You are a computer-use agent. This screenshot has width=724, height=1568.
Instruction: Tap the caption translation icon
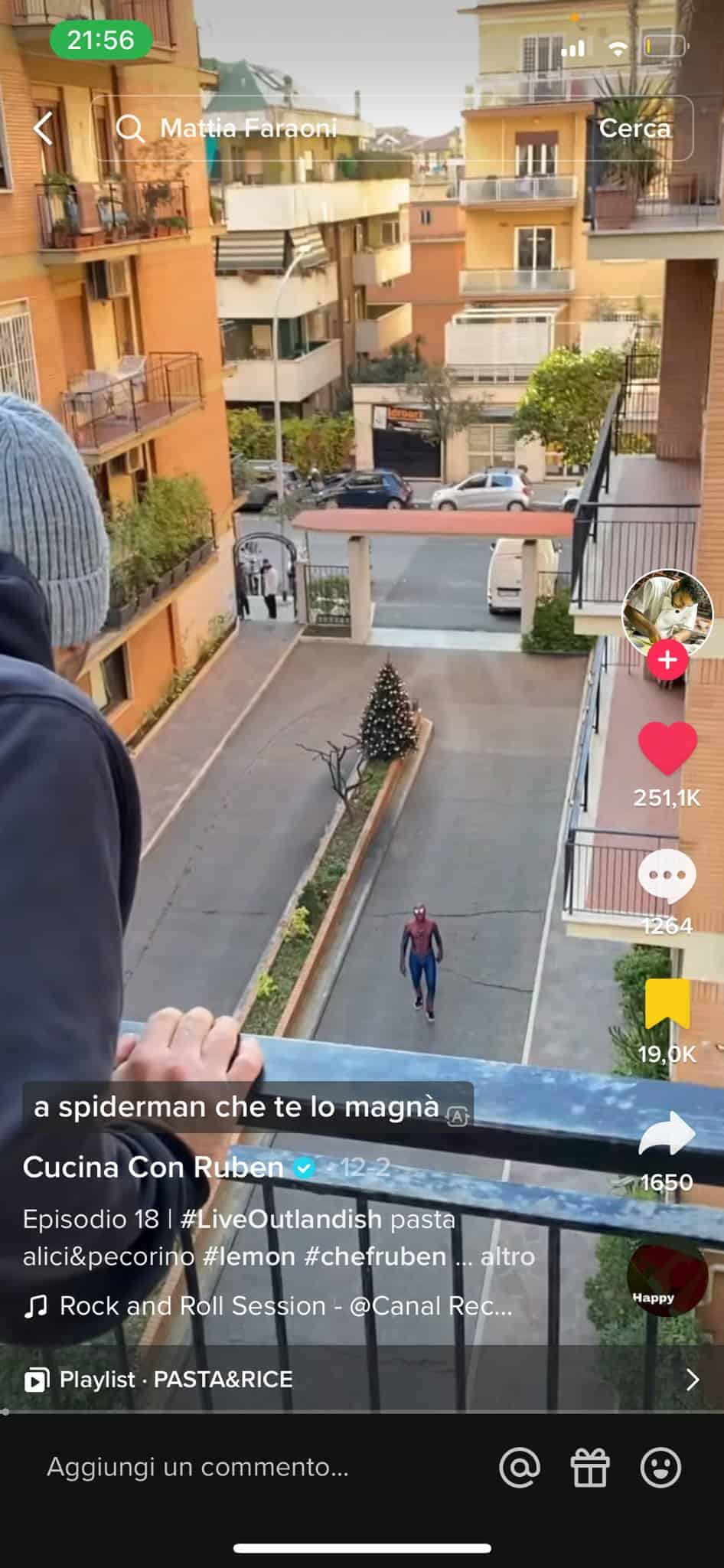tap(457, 1116)
